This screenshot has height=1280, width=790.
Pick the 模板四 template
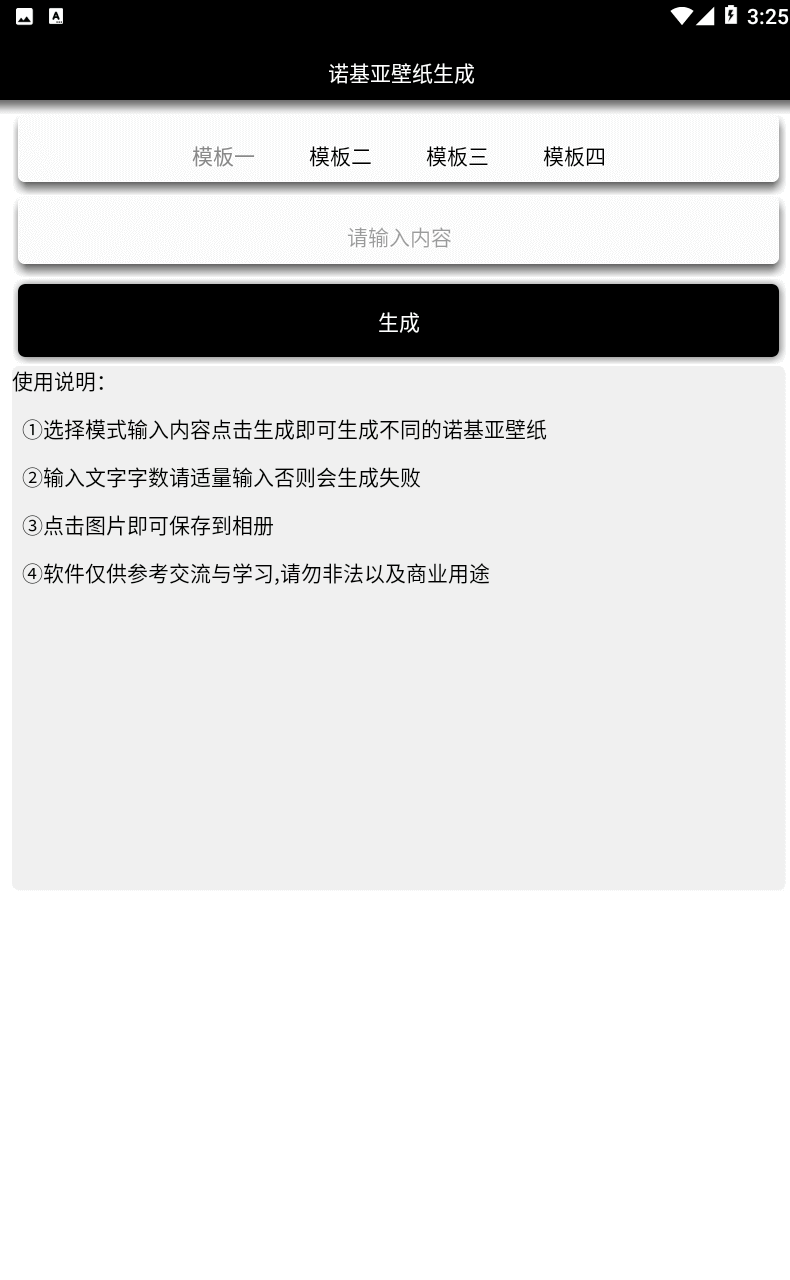(574, 157)
